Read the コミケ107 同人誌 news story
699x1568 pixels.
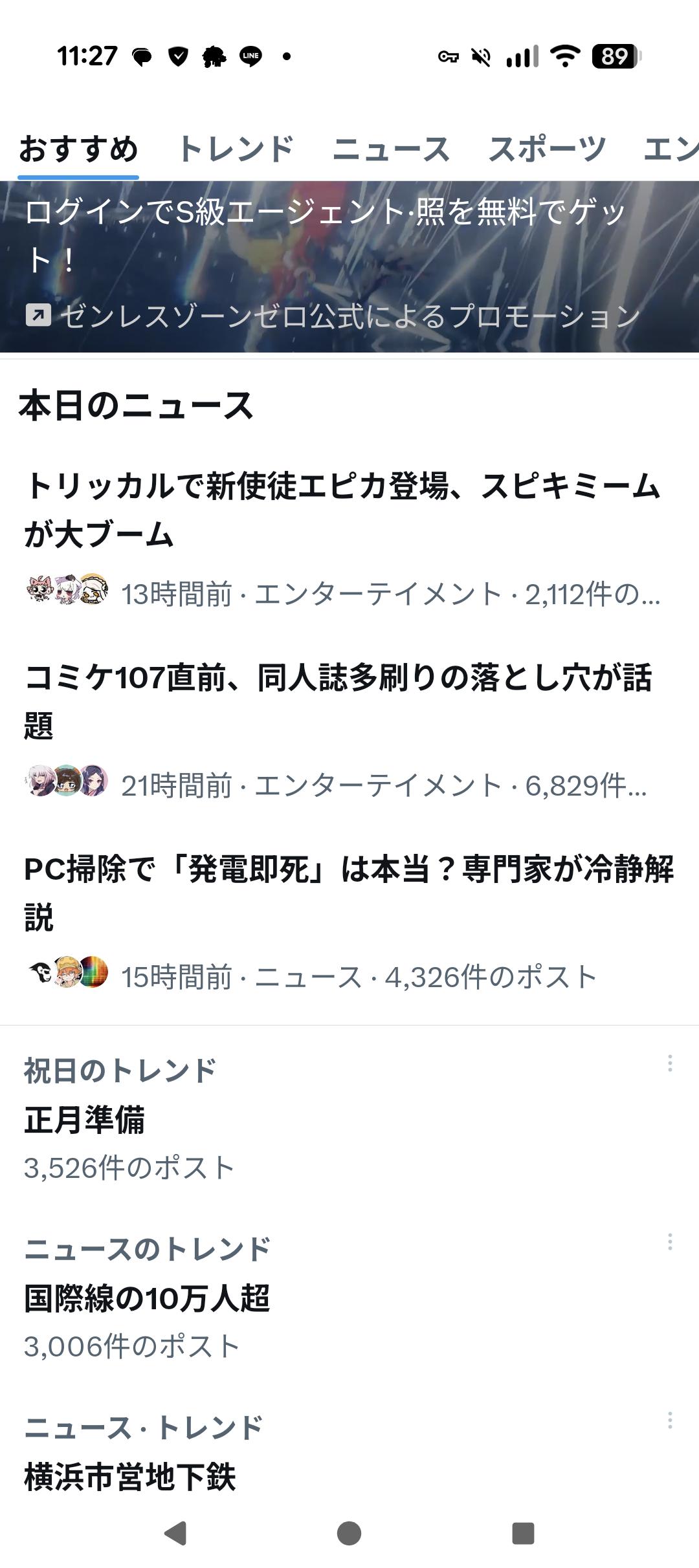(338, 701)
